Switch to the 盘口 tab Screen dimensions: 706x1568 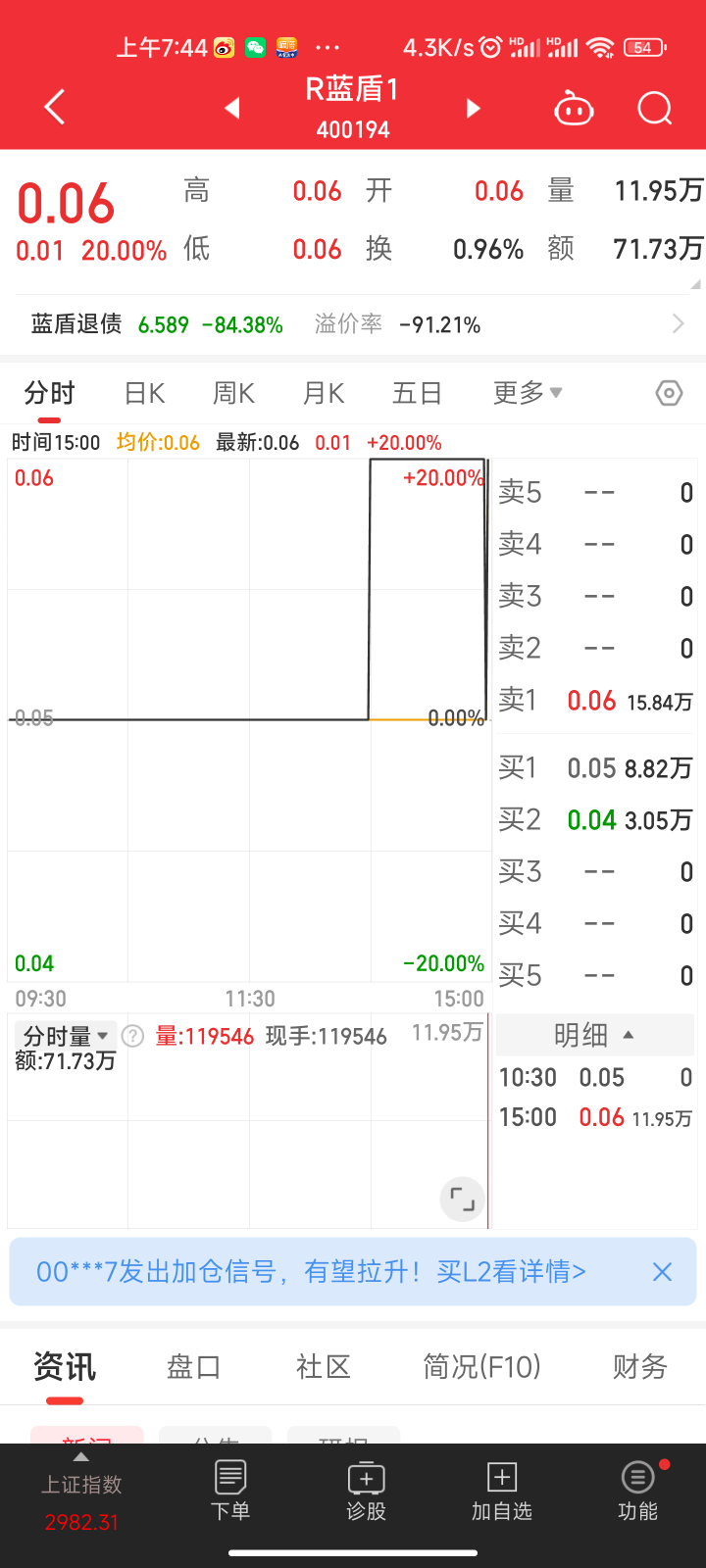click(193, 1367)
